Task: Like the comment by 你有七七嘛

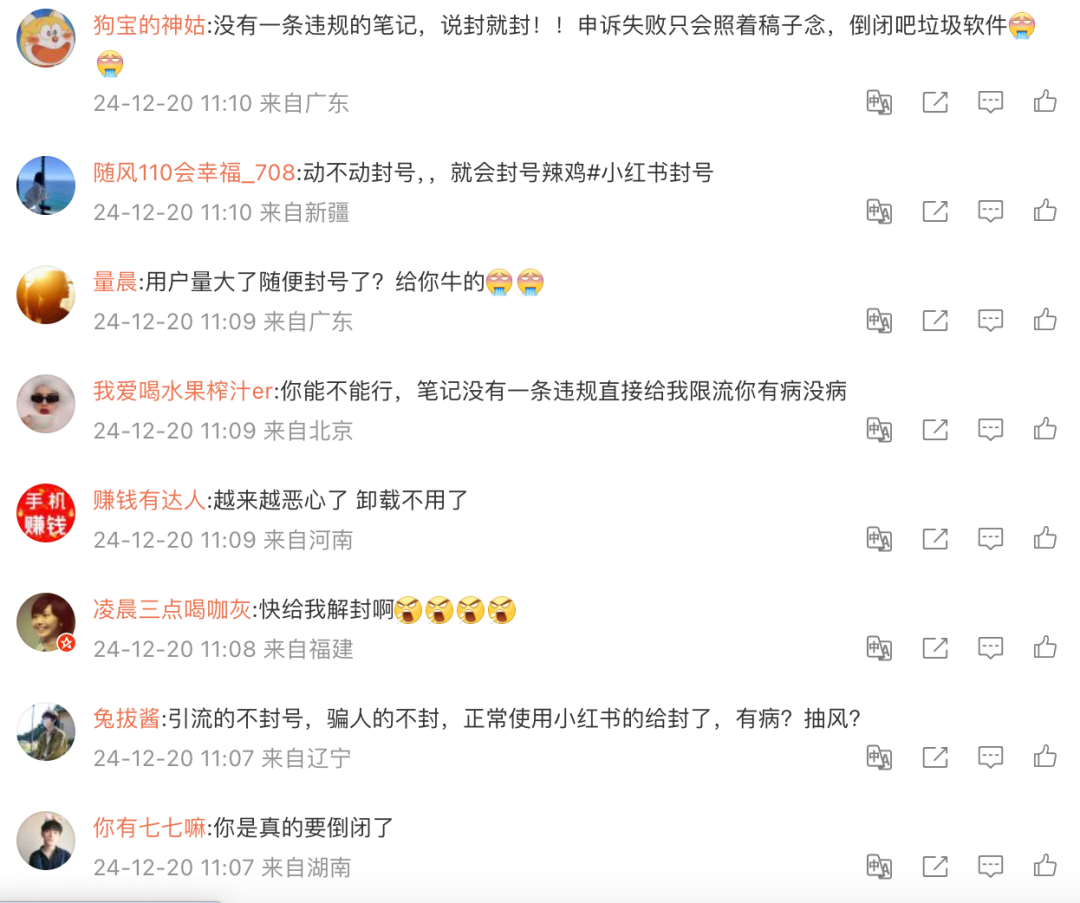Action: (x=1045, y=866)
